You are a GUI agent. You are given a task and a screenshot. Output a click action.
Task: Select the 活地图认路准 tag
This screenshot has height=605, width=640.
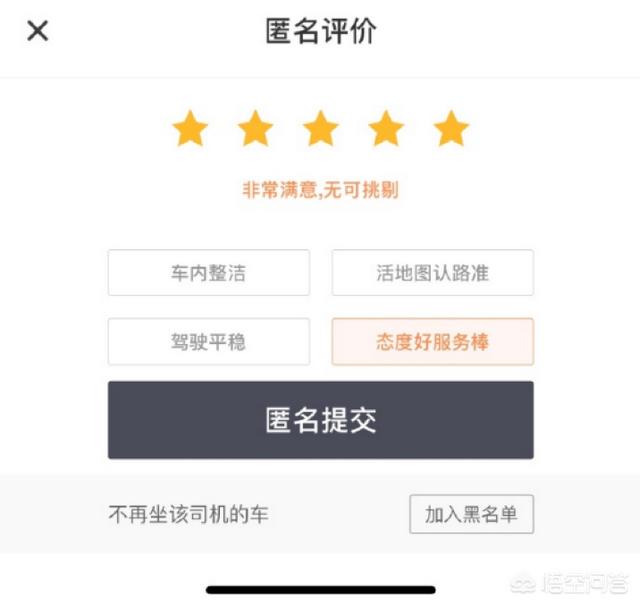pyautogui.click(x=432, y=273)
